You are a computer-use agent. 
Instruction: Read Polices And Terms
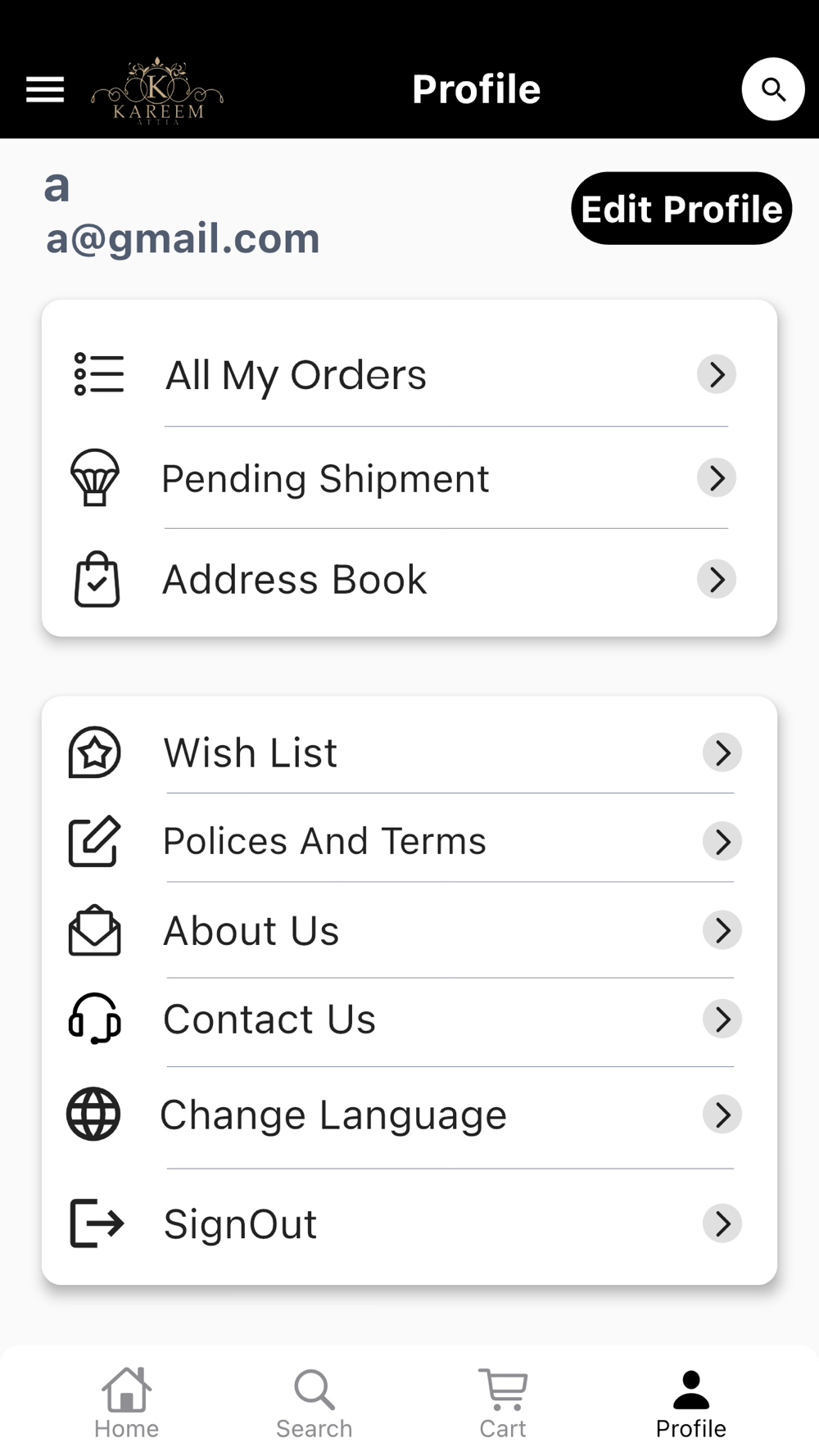408,841
